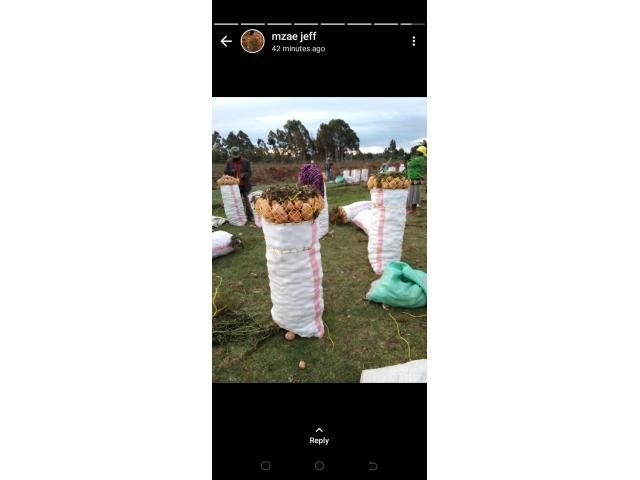
Task: Open mzae jeff's profile picture
Action: coord(253,41)
